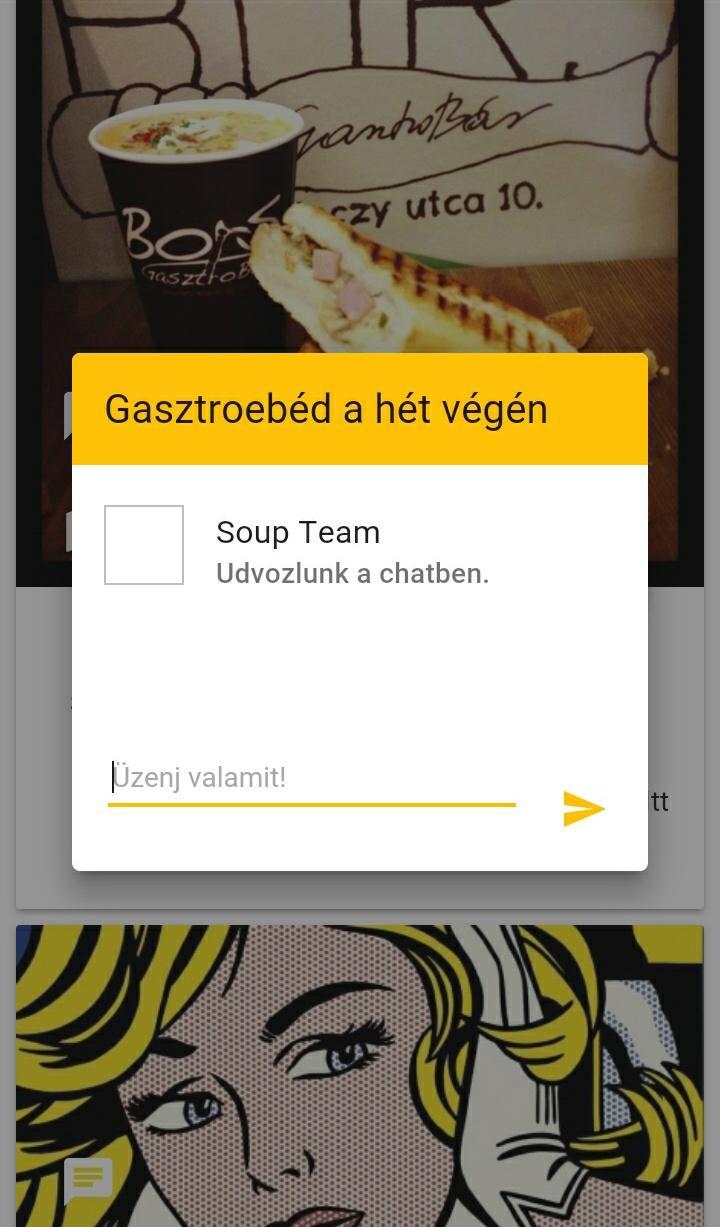This screenshot has height=1227, width=720.
Task: Select the speech bubble overlay on the bottom picture
Action: [x=88, y=1180]
